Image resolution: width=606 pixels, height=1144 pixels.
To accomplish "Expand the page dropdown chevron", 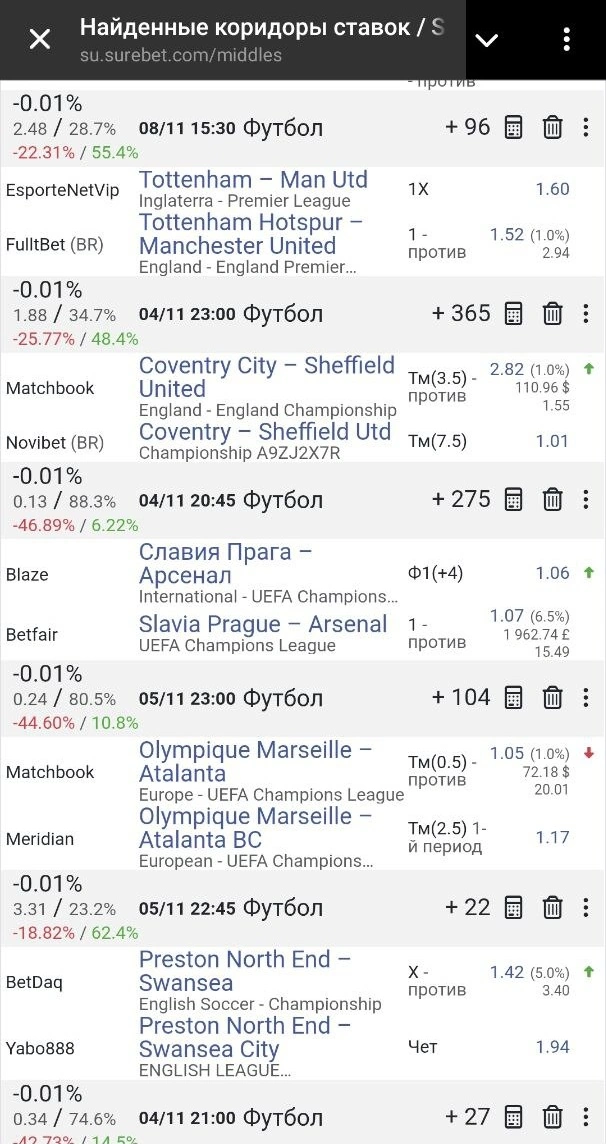I will [x=487, y=40].
